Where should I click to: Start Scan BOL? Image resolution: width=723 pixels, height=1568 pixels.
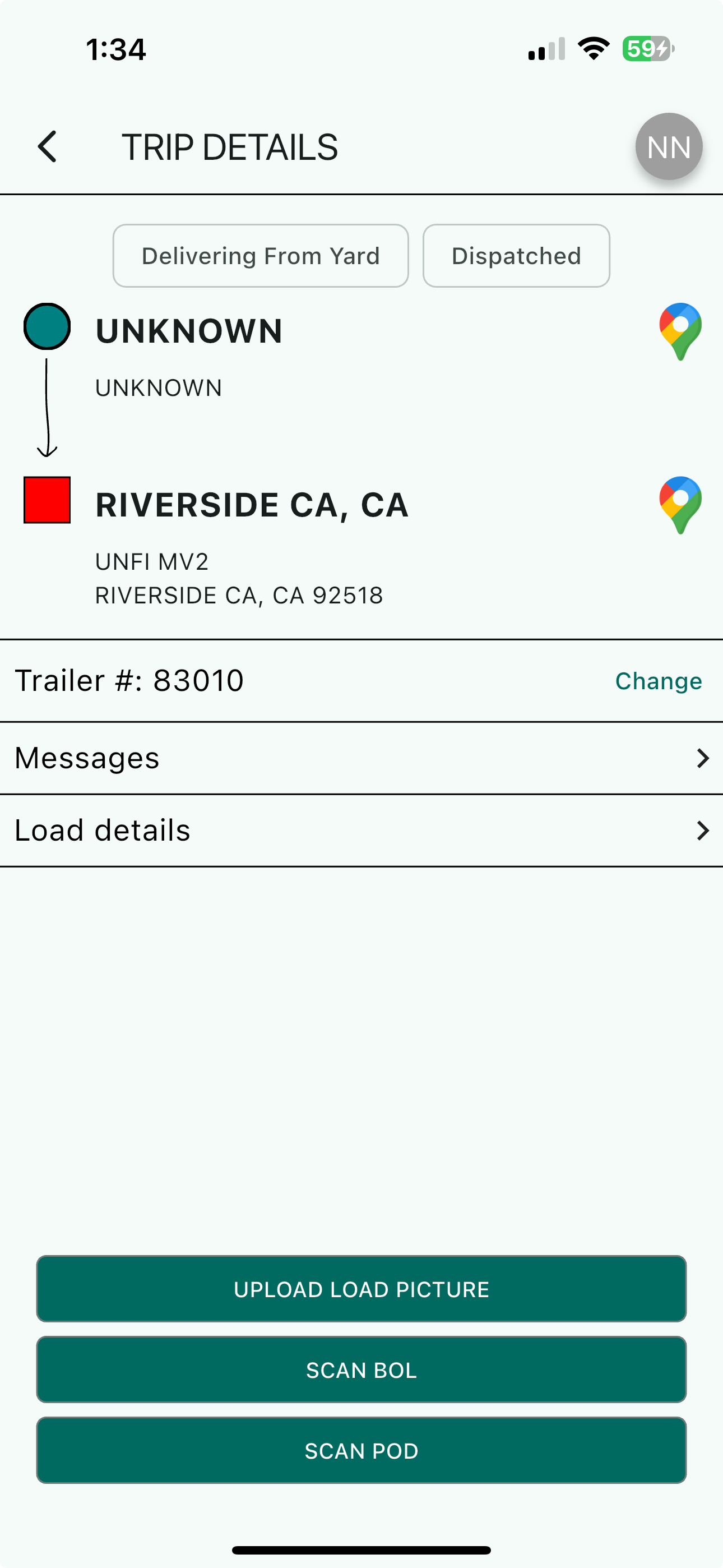(361, 1369)
